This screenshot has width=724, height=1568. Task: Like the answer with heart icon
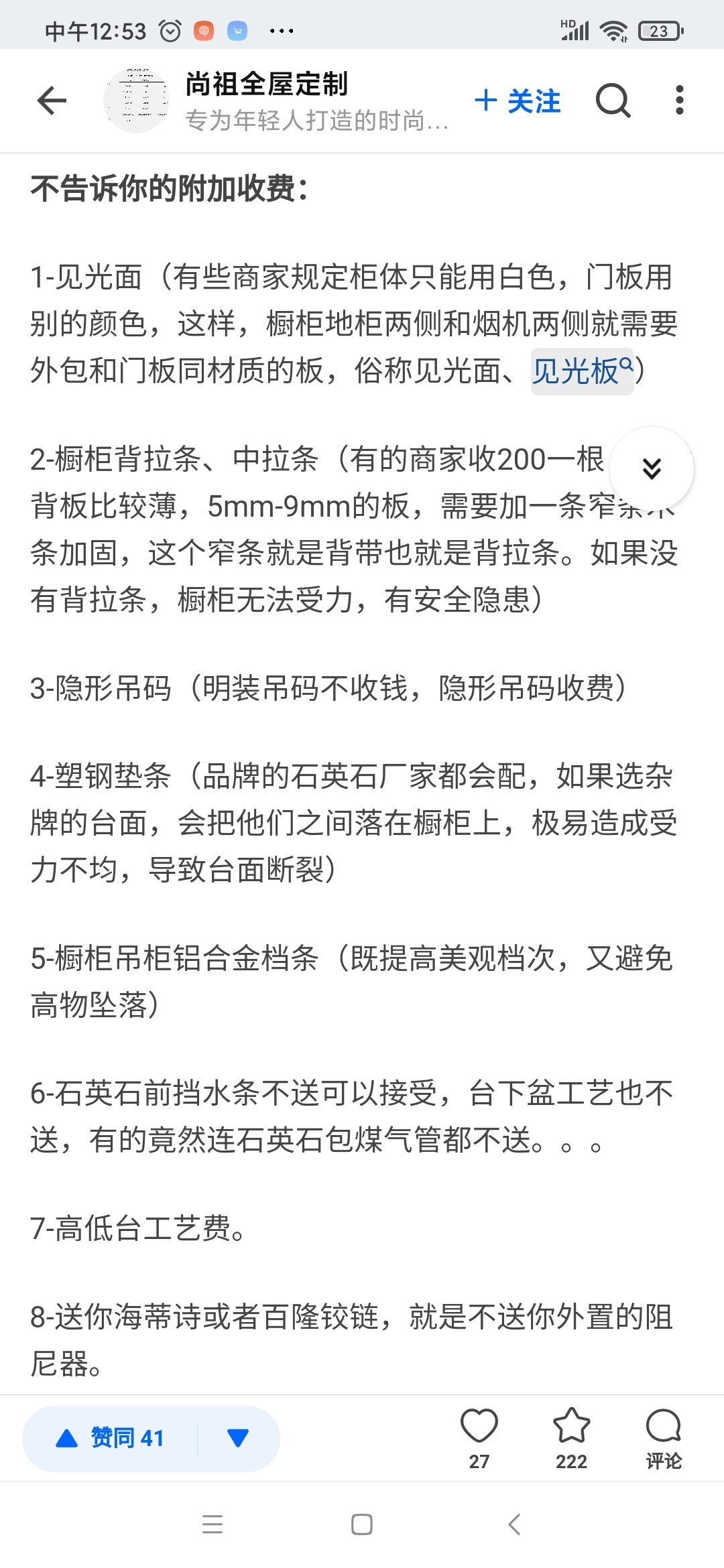pyautogui.click(x=479, y=1437)
